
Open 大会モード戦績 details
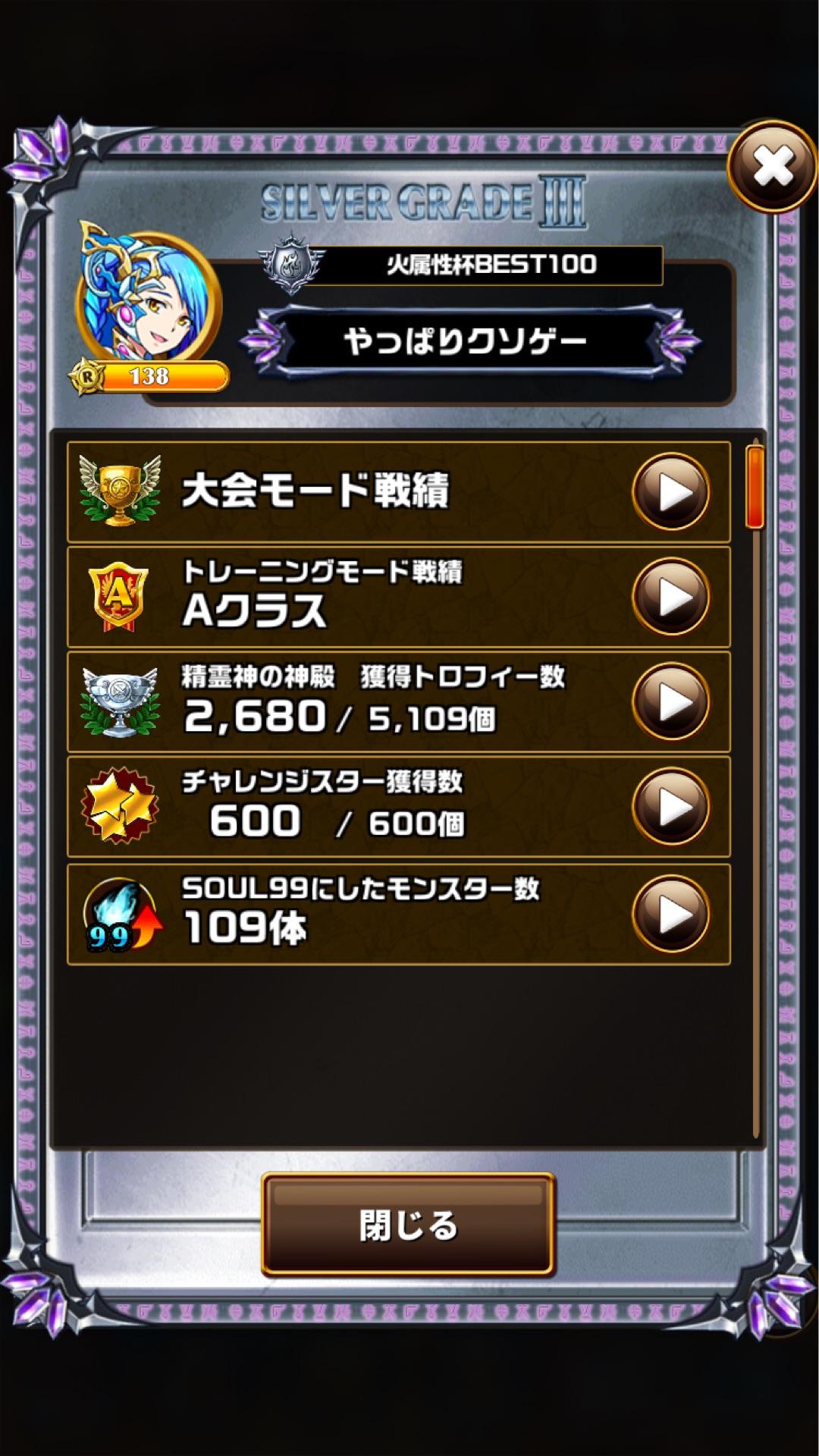coord(670,492)
